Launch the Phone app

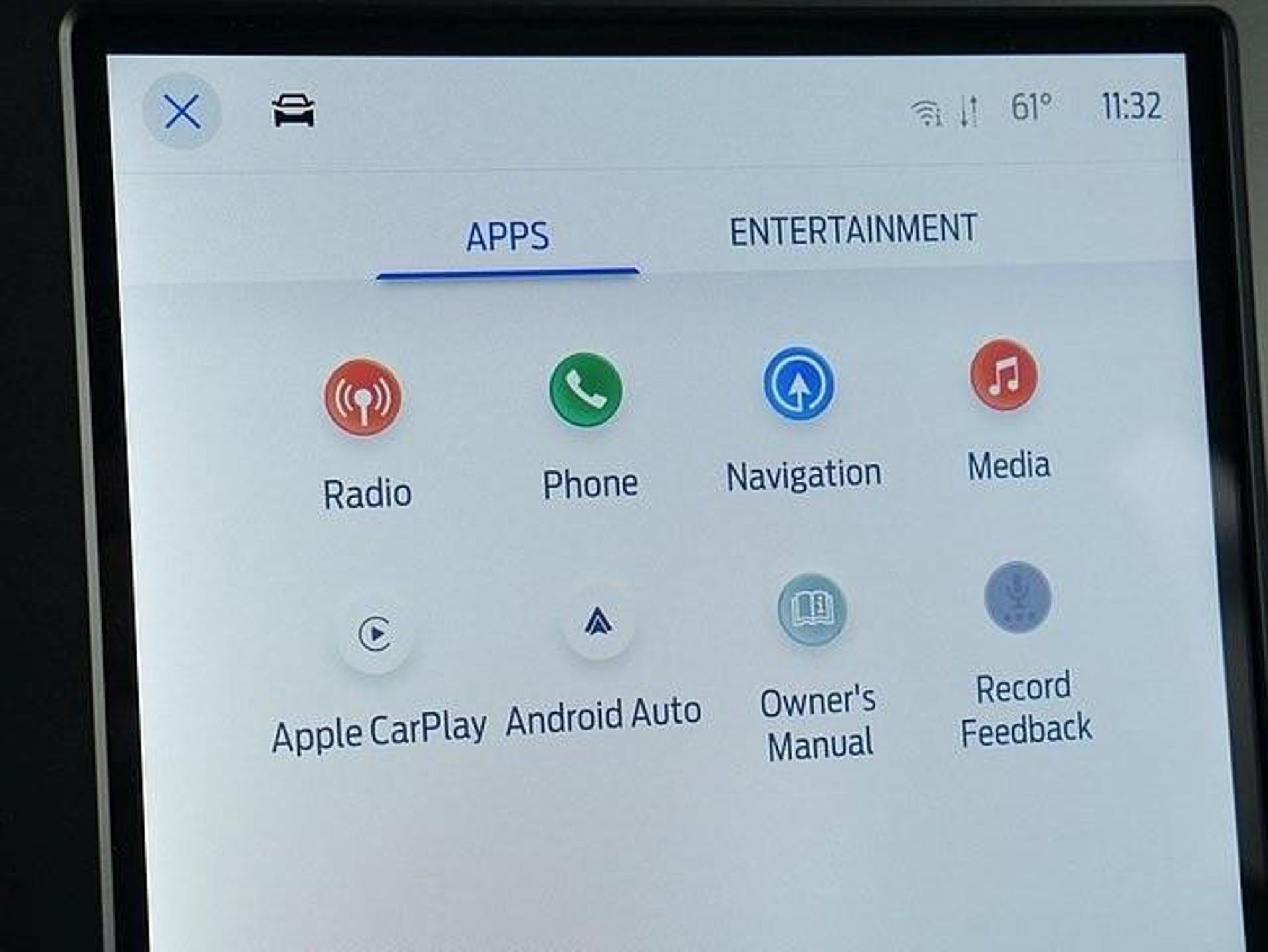click(x=586, y=390)
